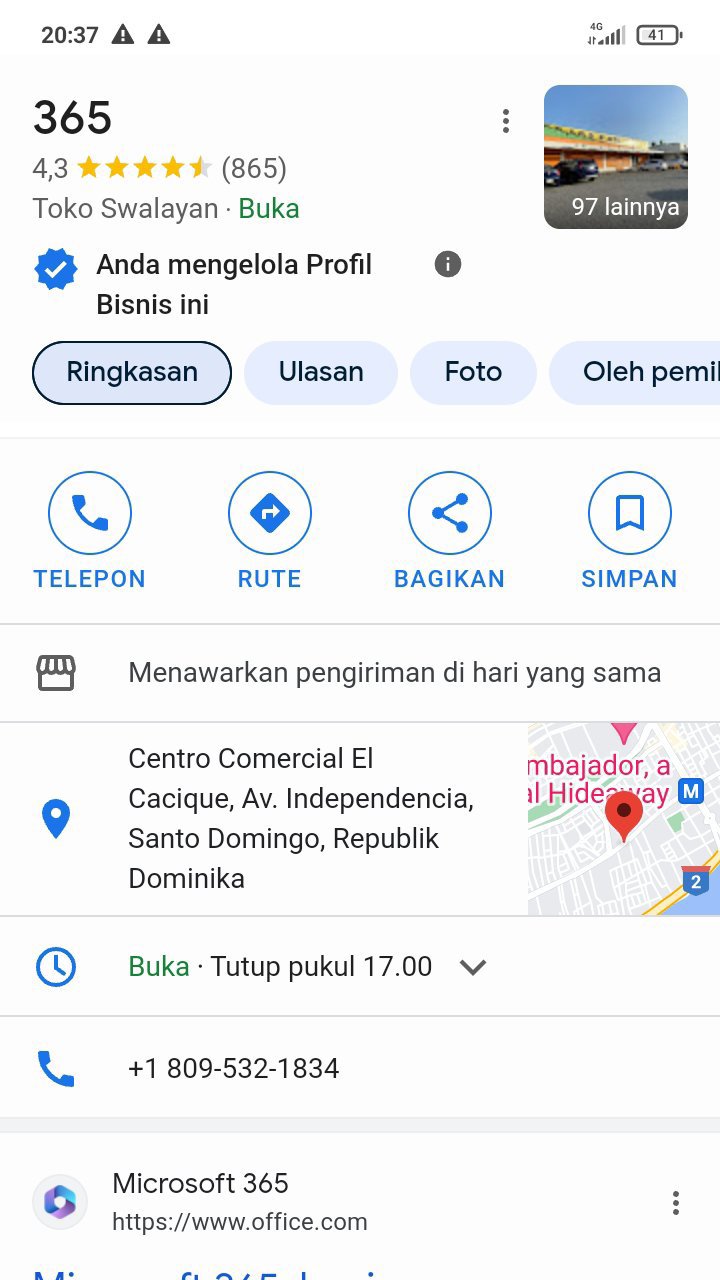Switch to the Ulasan tab
The image size is (720, 1280).
pyautogui.click(x=321, y=372)
